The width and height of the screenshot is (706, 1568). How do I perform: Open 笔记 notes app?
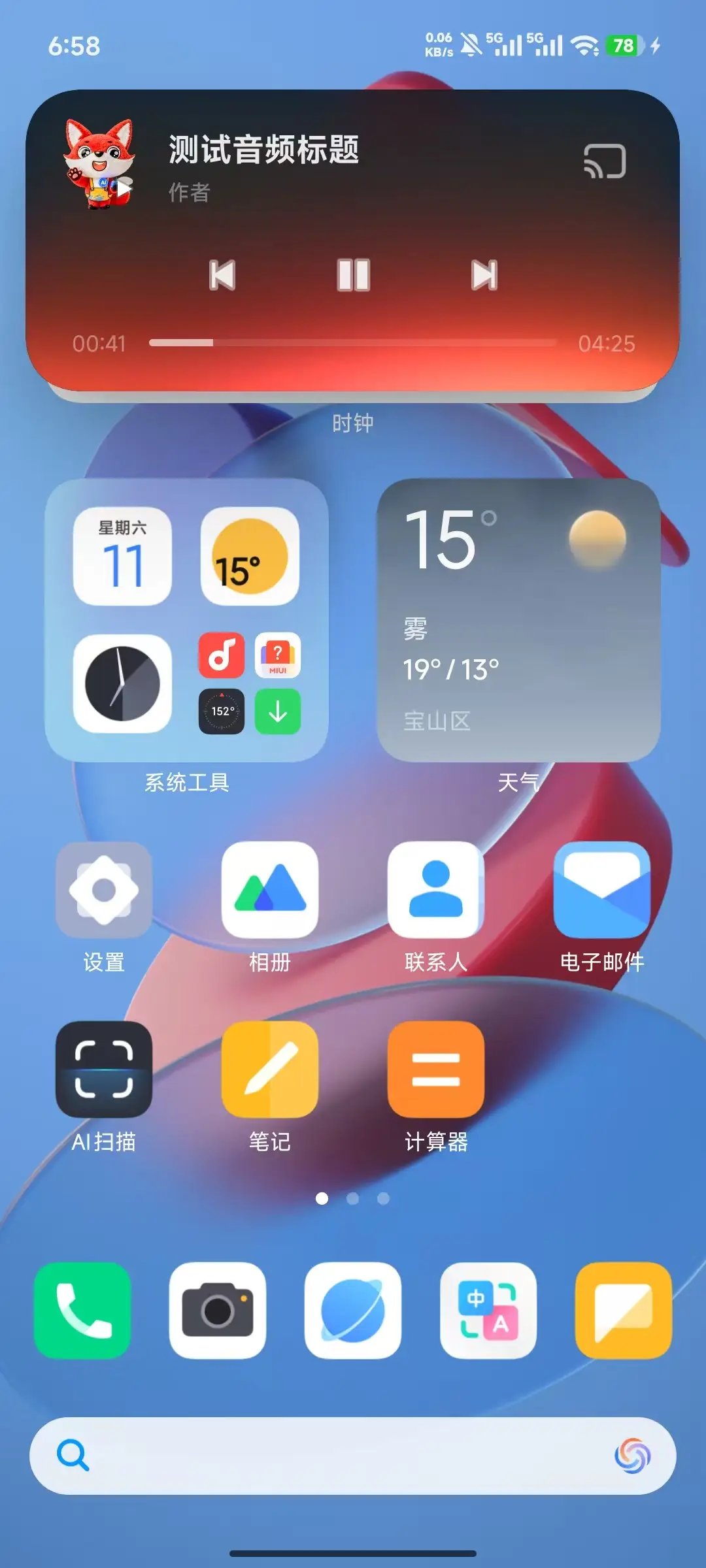point(270,1070)
